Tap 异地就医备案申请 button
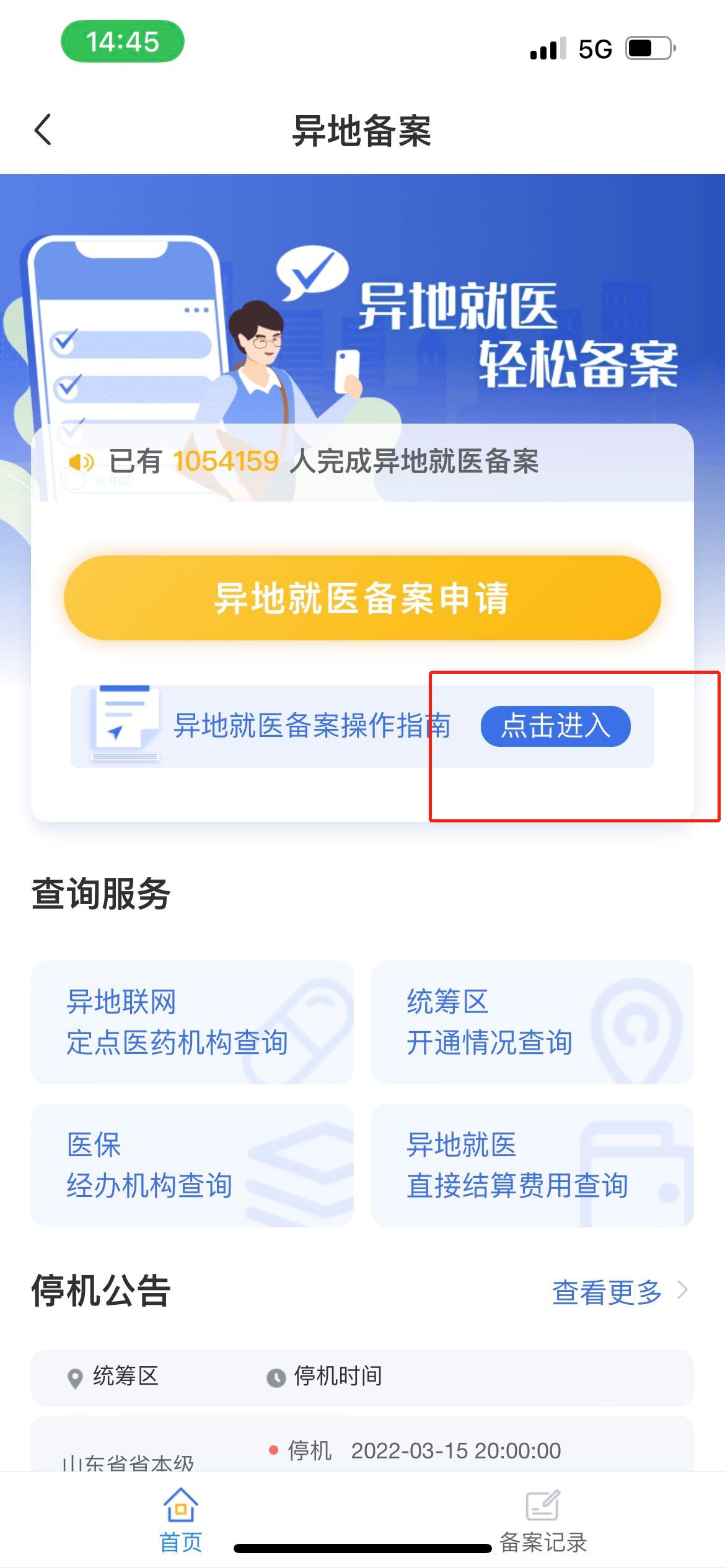This screenshot has height=1568, width=725. 362,598
